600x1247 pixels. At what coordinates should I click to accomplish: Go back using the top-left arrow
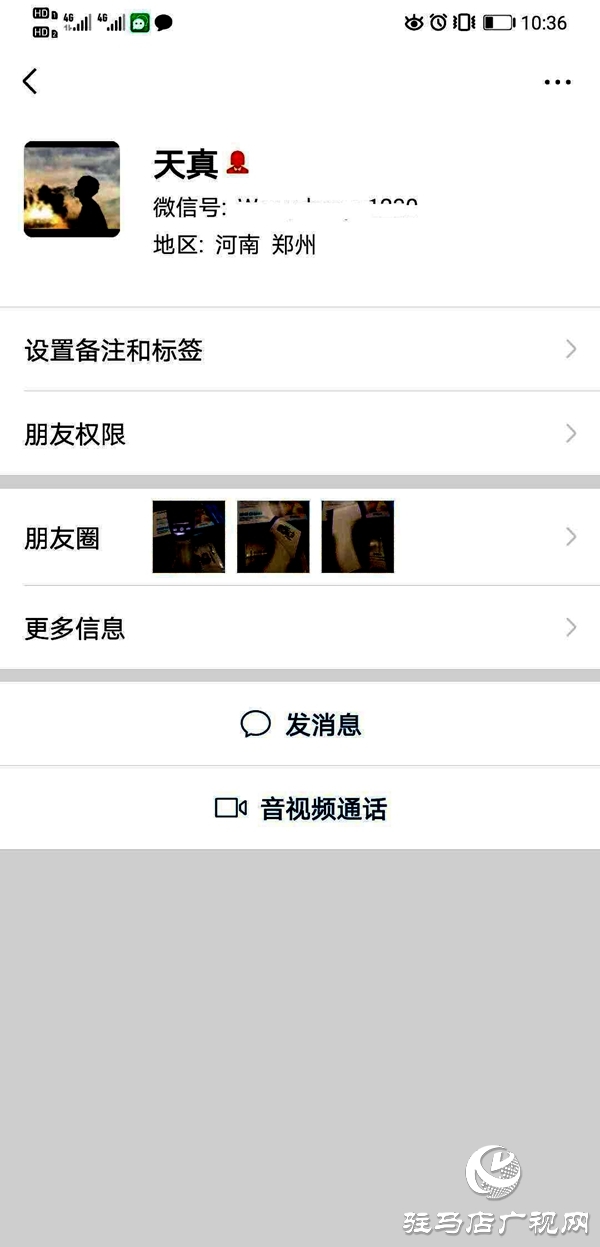tap(30, 81)
